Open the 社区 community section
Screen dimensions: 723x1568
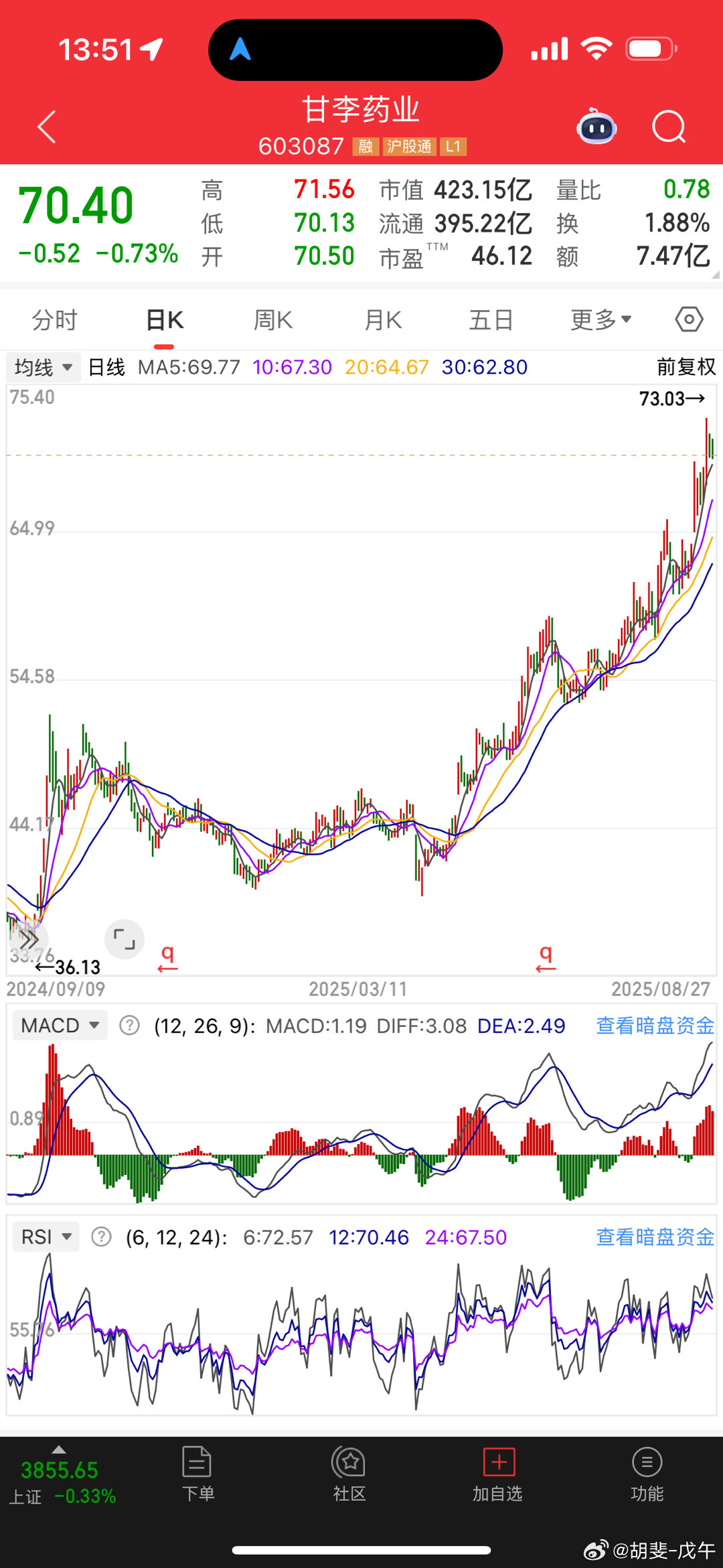tap(349, 1475)
